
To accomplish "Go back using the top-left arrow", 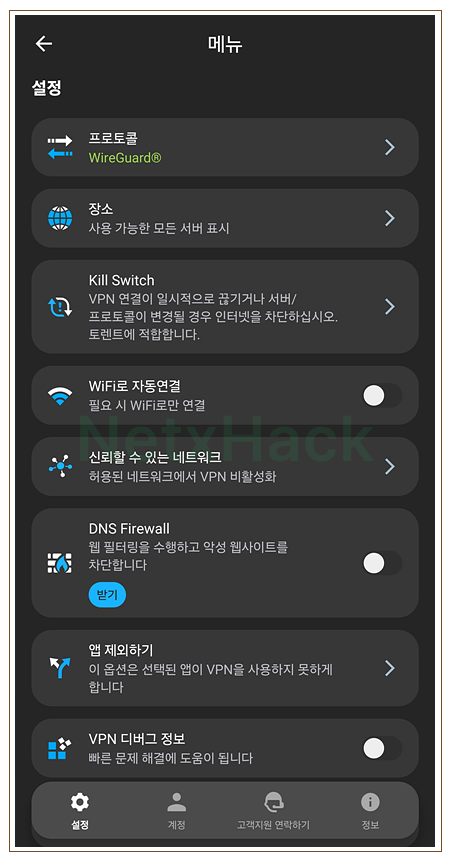I will pos(43,44).
